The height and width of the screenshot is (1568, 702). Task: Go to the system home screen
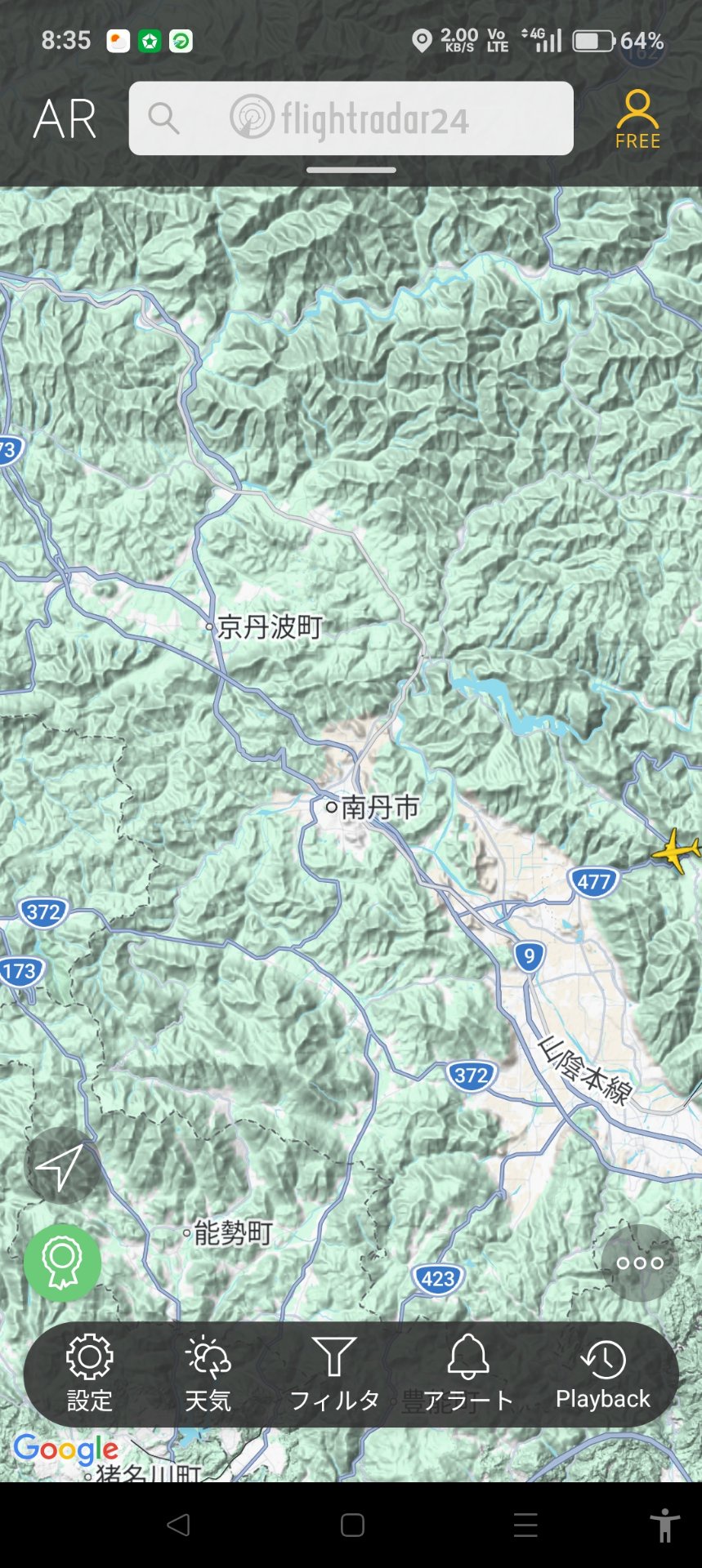[352, 1525]
